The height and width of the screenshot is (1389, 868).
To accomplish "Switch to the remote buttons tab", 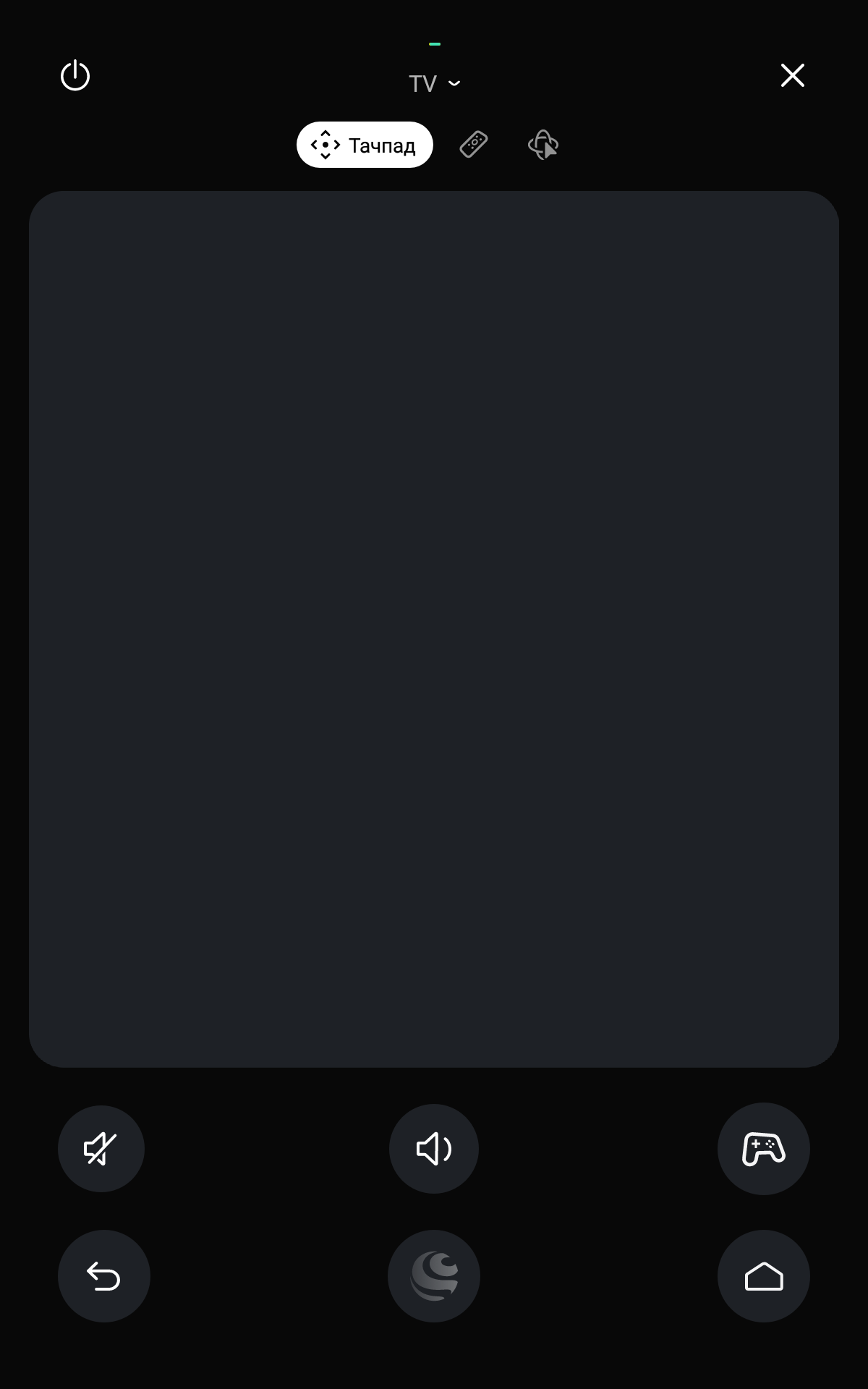I will pyautogui.click(x=474, y=145).
